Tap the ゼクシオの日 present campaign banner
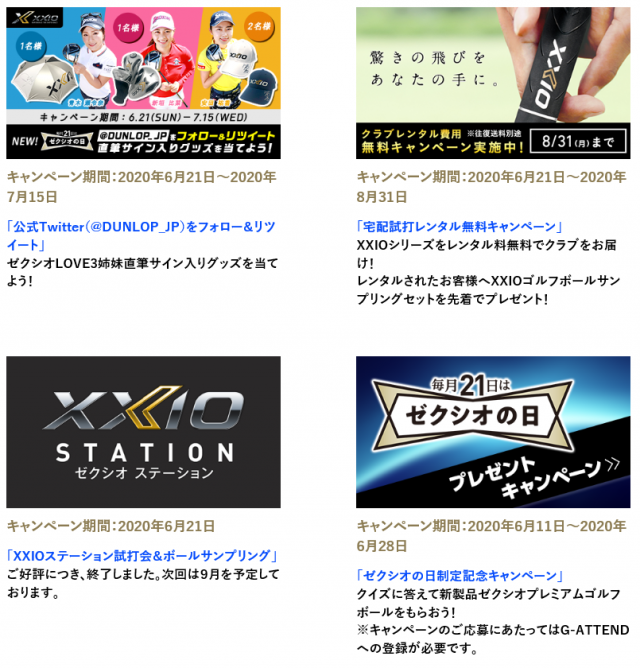640x668 pixels. click(x=493, y=432)
